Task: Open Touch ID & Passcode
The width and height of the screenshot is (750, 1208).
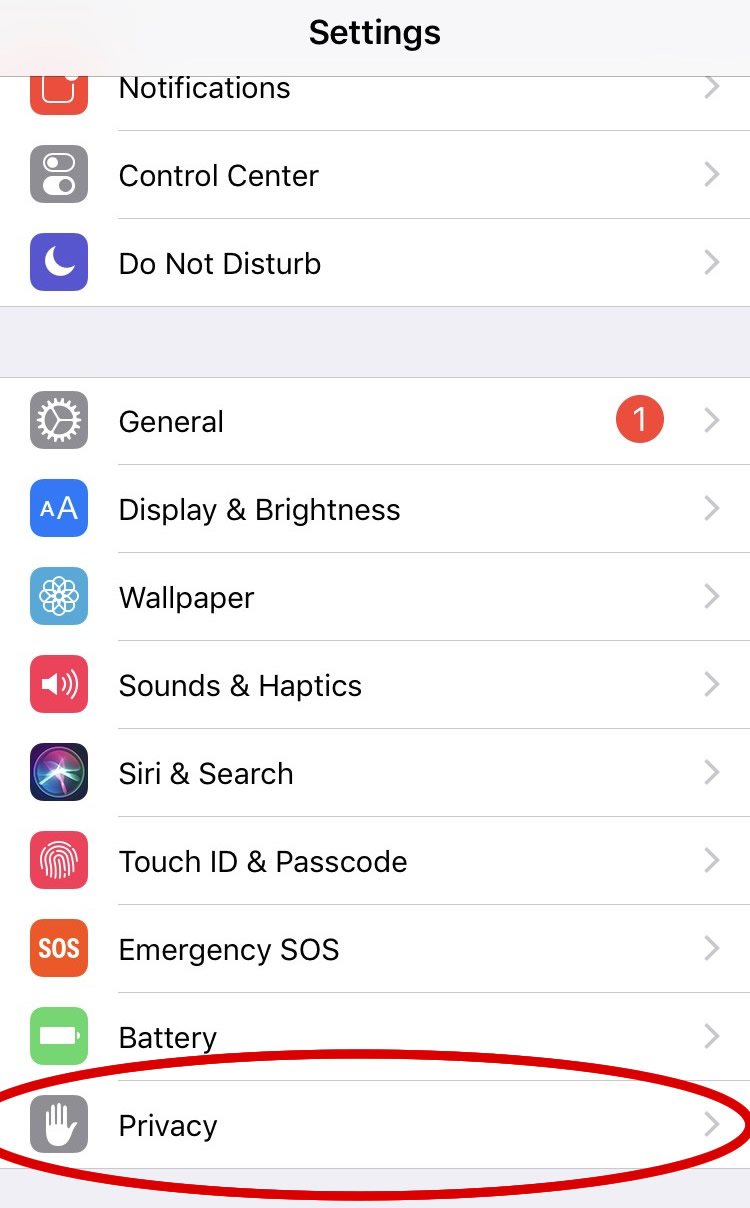Action: (x=375, y=861)
